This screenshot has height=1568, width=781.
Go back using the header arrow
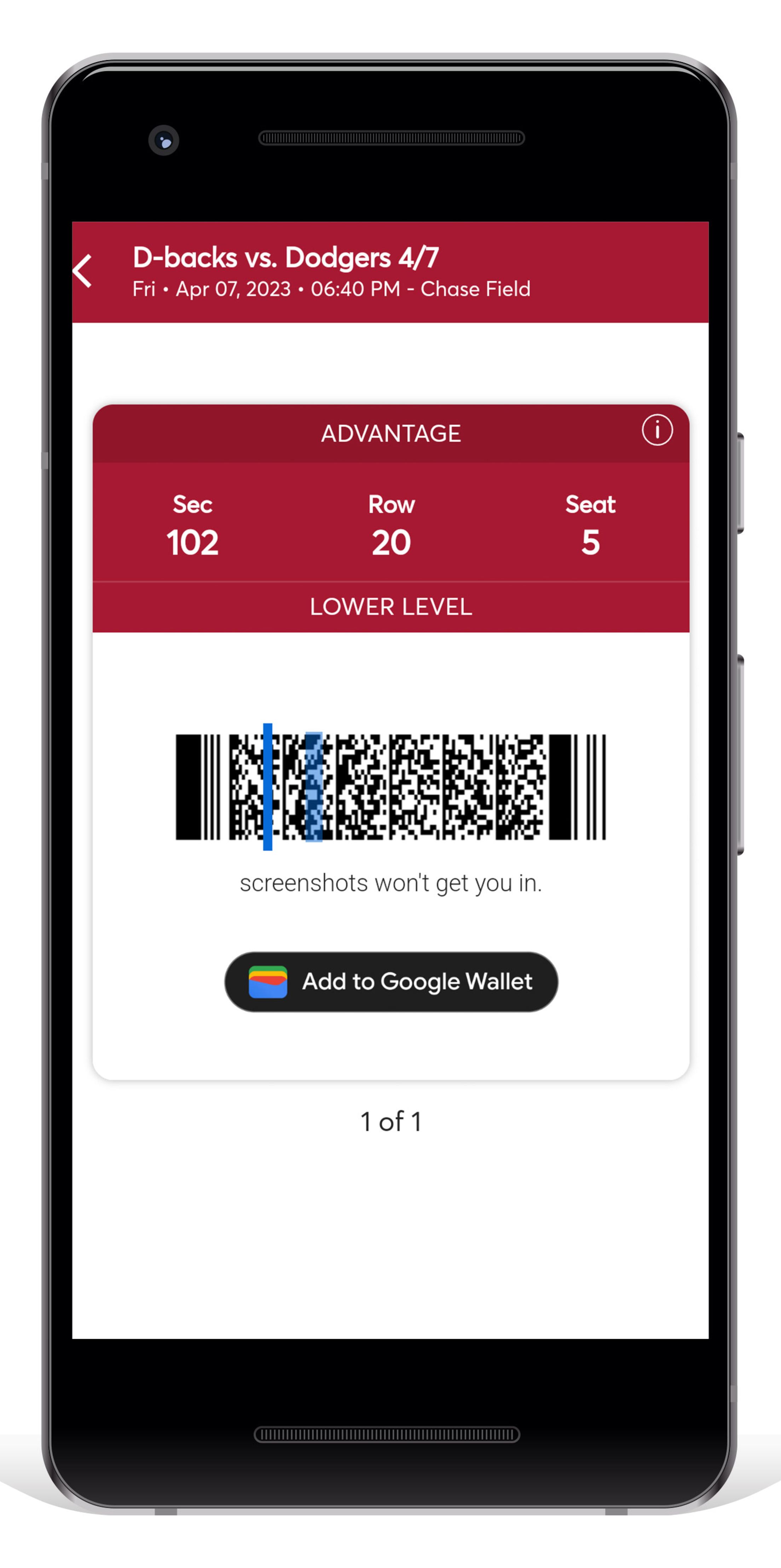[x=83, y=271]
